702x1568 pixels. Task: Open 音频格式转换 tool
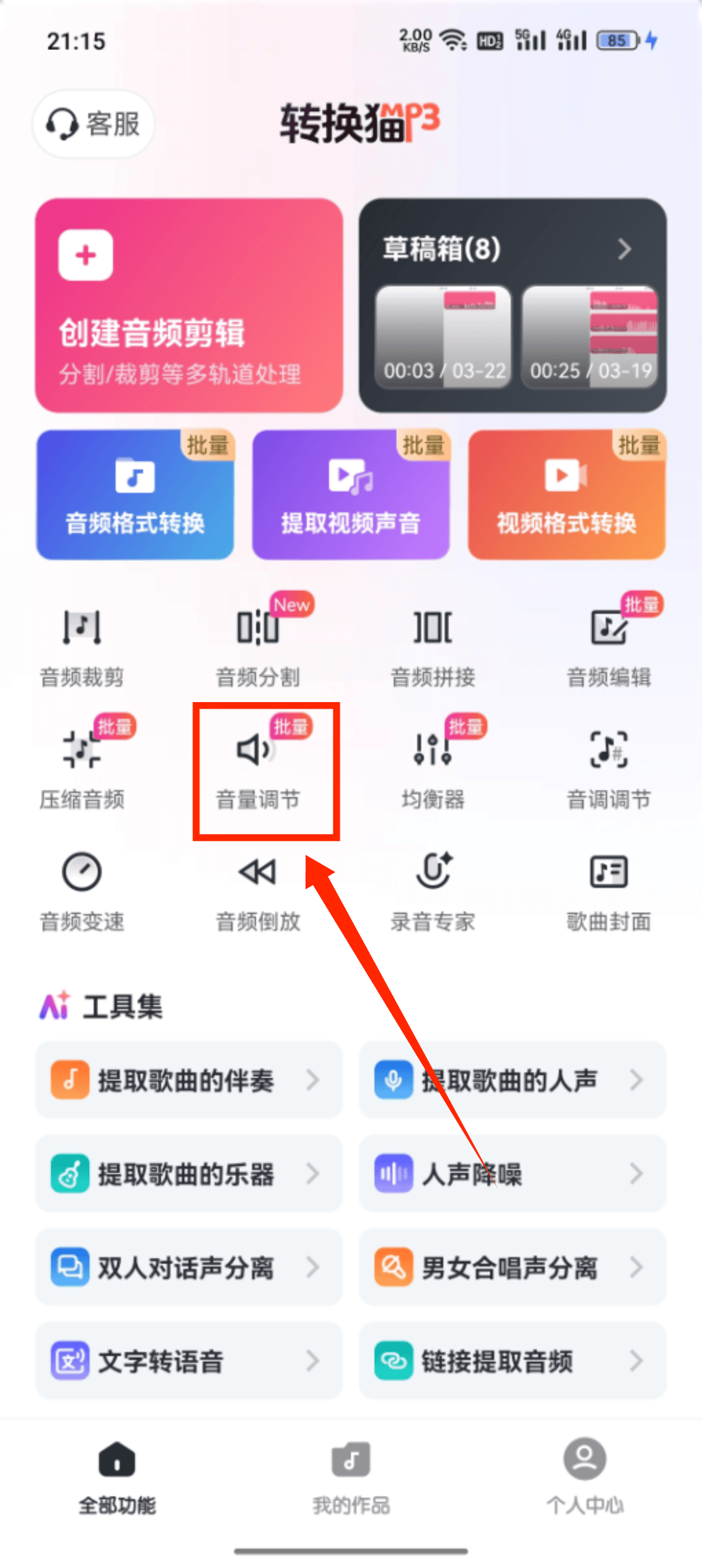(x=135, y=495)
